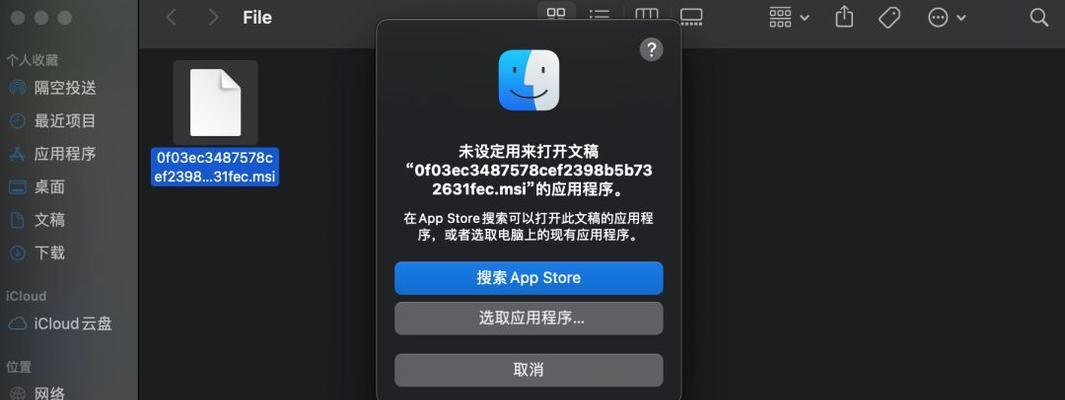Screen dimensions: 1065x400
Task: Open Finder search
Action: coord(1039,17)
